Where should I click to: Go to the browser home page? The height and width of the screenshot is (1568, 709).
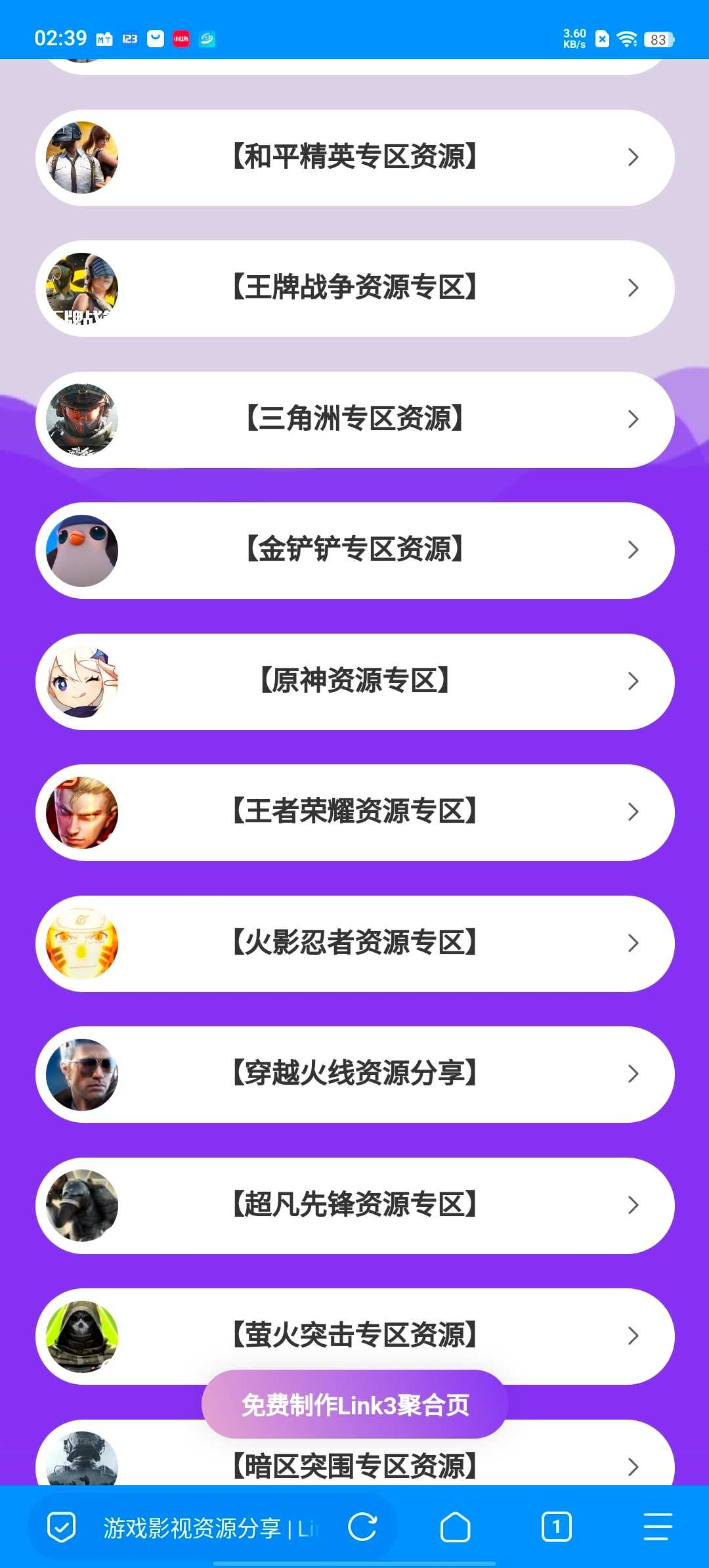pyautogui.click(x=455, y=1527)
